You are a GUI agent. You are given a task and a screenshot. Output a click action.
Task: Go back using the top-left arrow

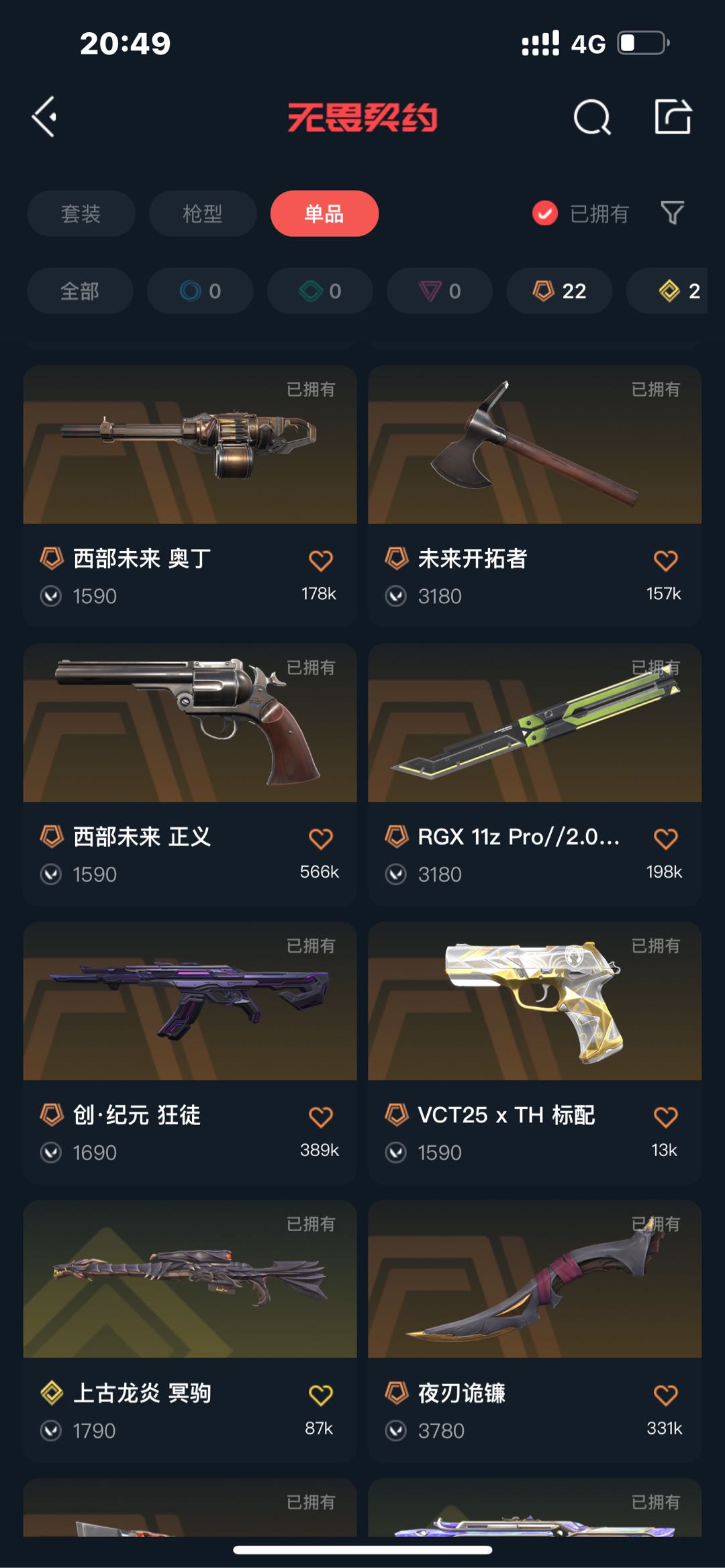(45, 117)
